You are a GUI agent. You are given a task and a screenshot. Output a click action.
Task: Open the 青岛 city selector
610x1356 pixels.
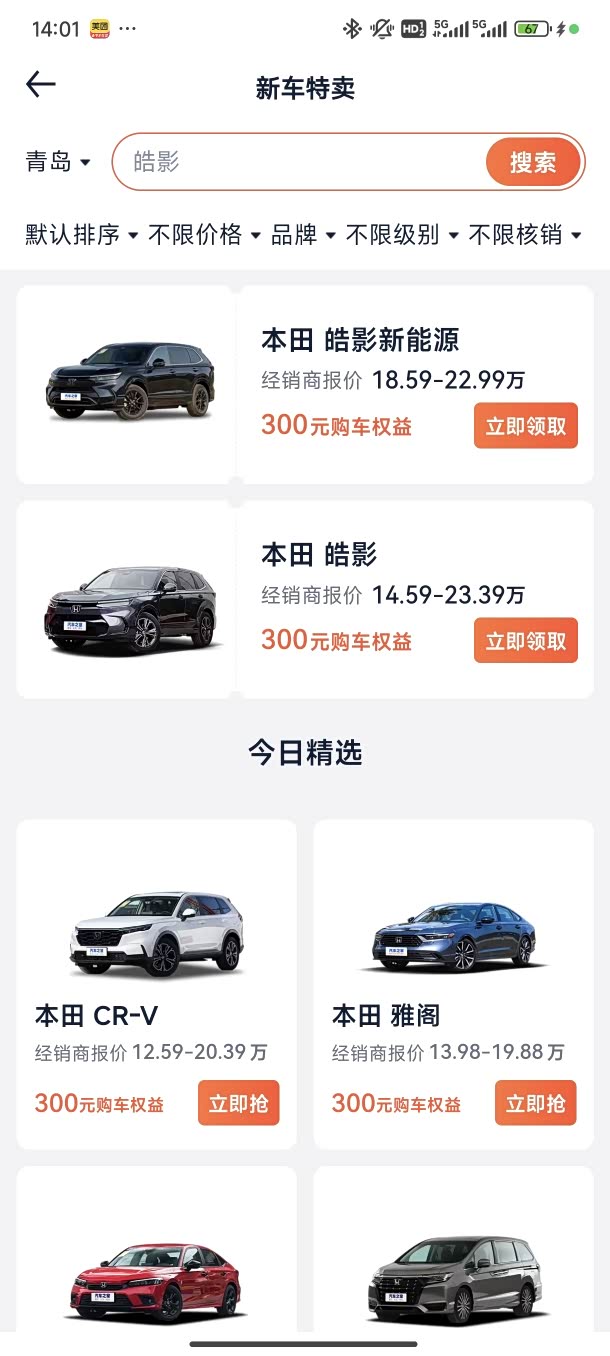58,162
